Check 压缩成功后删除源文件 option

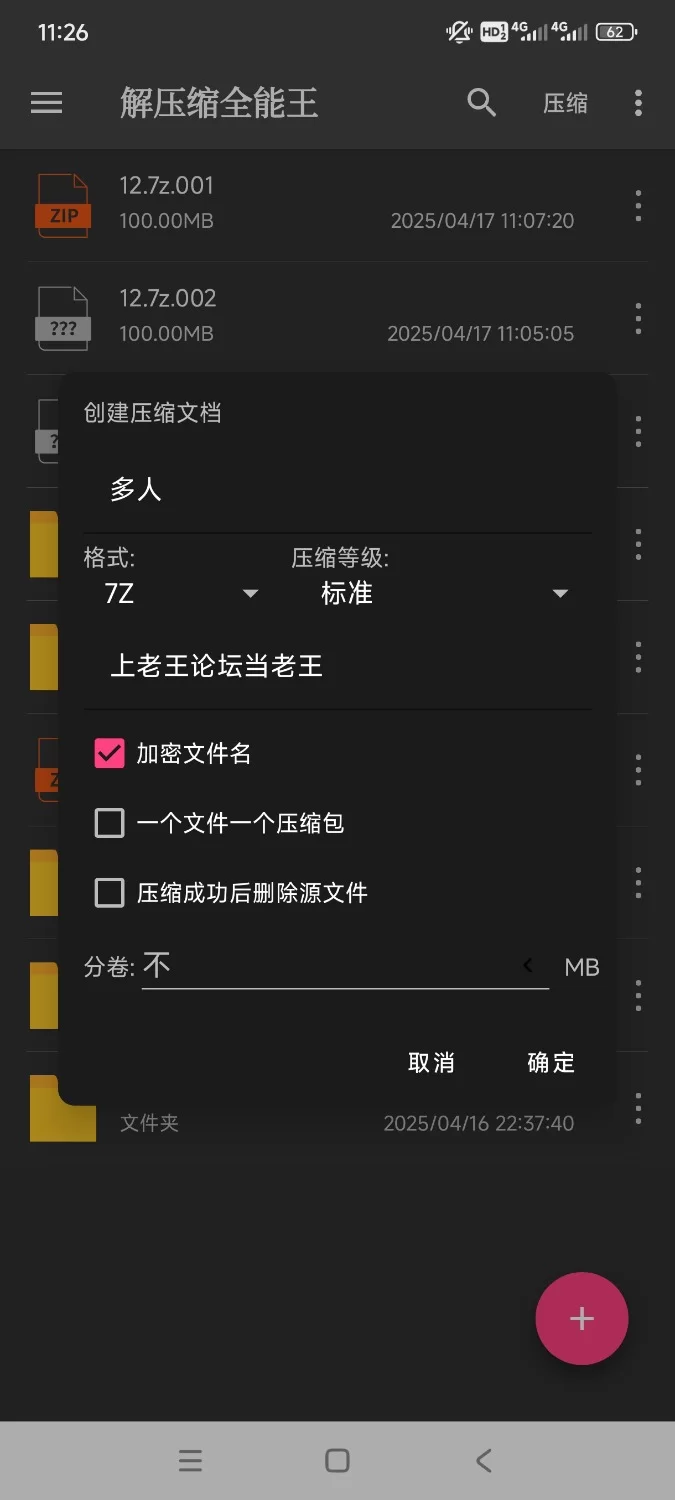pos(109,892)
